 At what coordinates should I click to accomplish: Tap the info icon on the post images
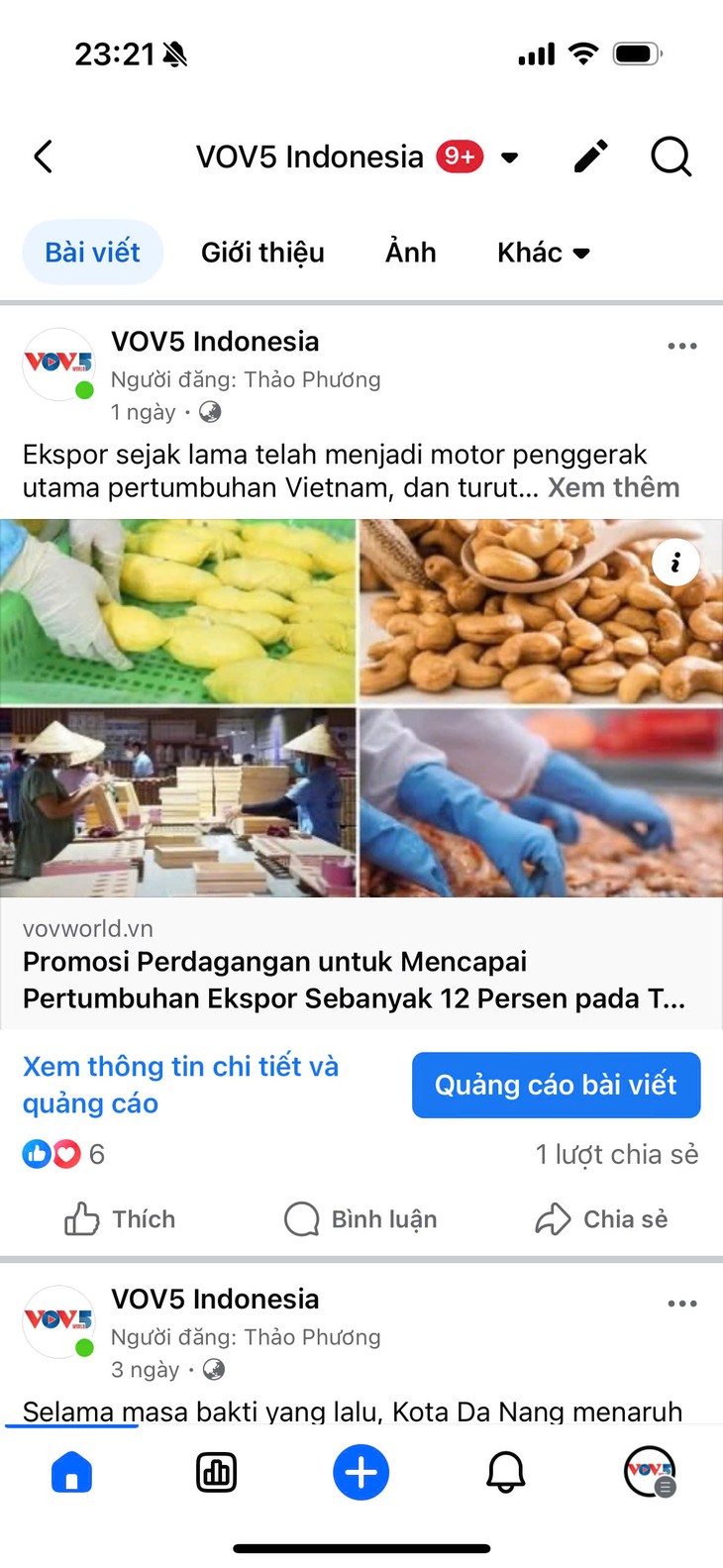[676, 563]
